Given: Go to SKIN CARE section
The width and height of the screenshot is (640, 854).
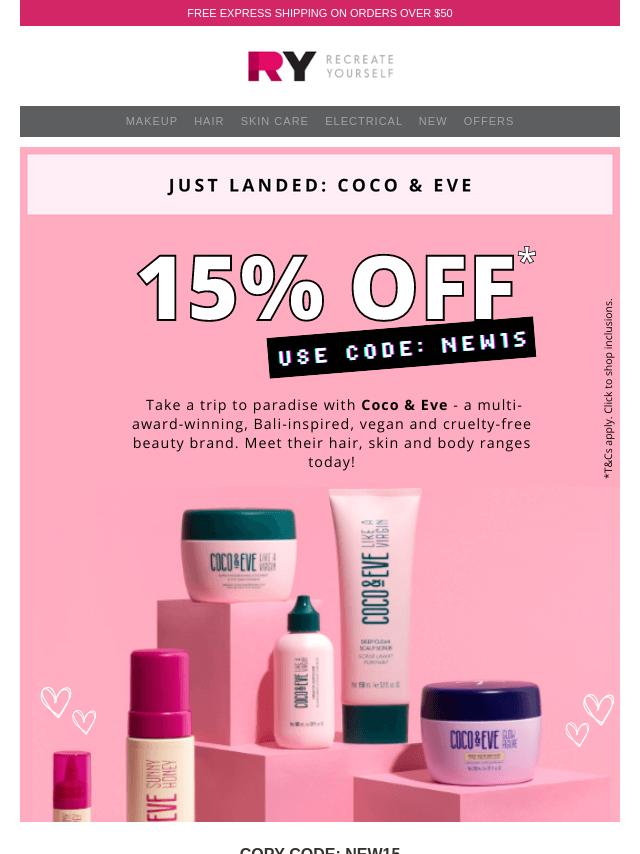Looking at the screenshot, I should point(274,121).
